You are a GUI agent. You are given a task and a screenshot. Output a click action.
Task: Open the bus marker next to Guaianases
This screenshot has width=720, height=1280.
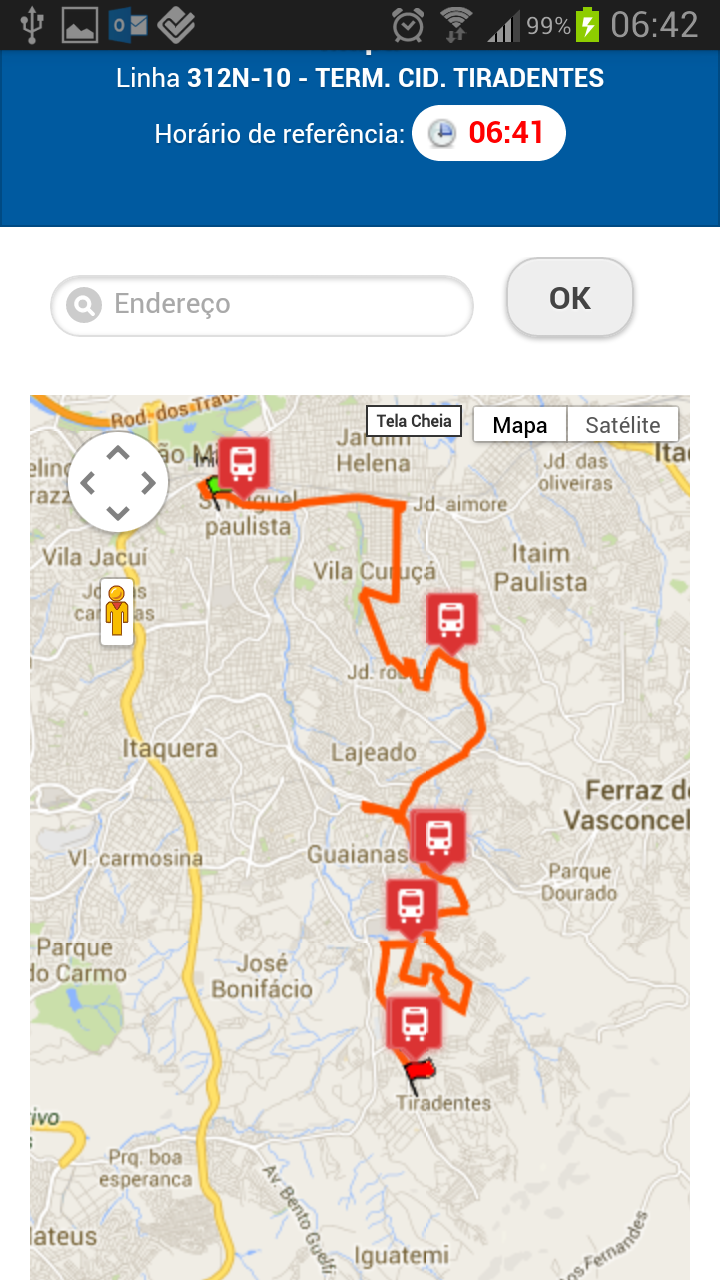438,836
